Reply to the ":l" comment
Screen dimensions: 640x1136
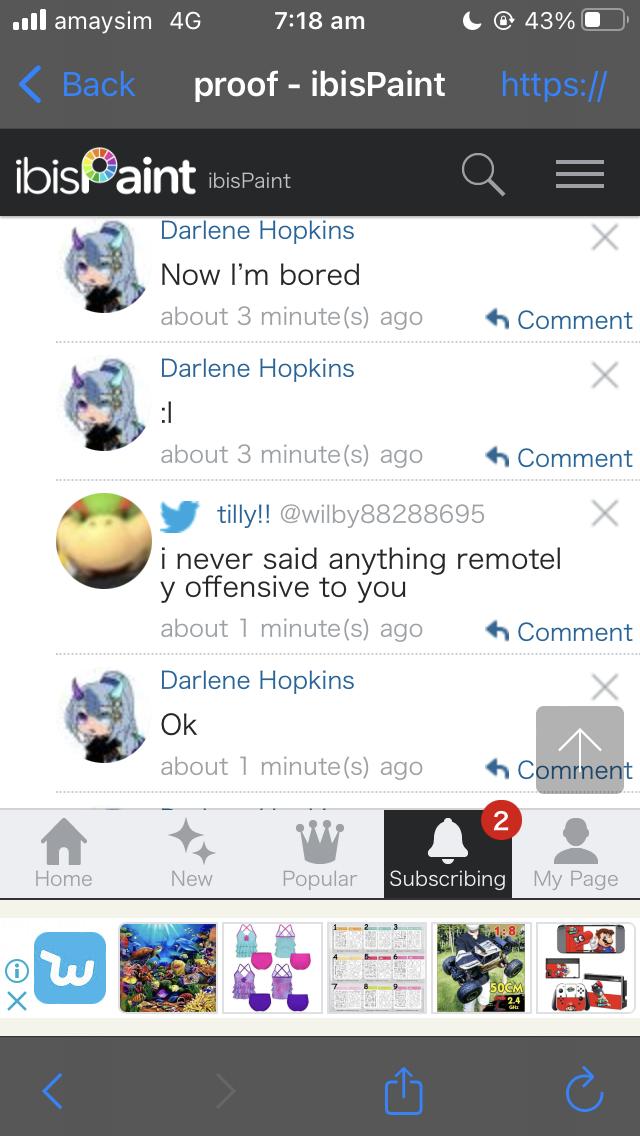click(560, 458)
